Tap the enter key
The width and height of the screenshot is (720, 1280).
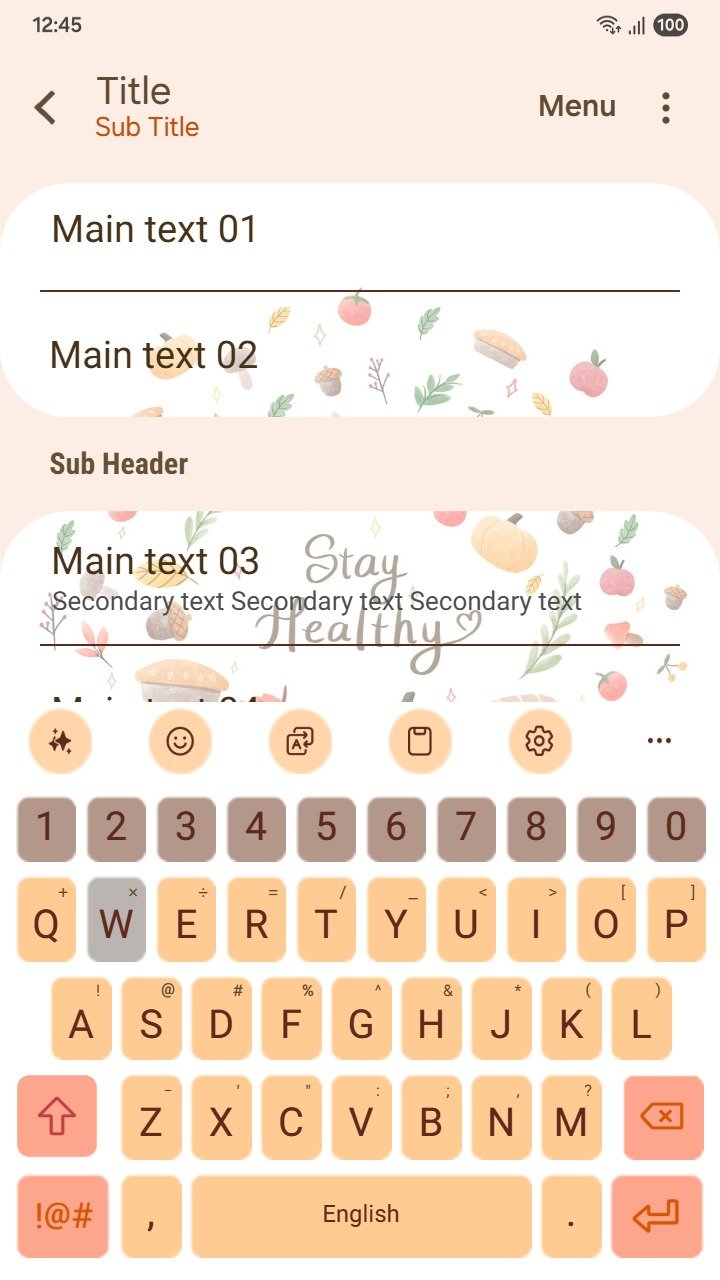coord(657,1216)
